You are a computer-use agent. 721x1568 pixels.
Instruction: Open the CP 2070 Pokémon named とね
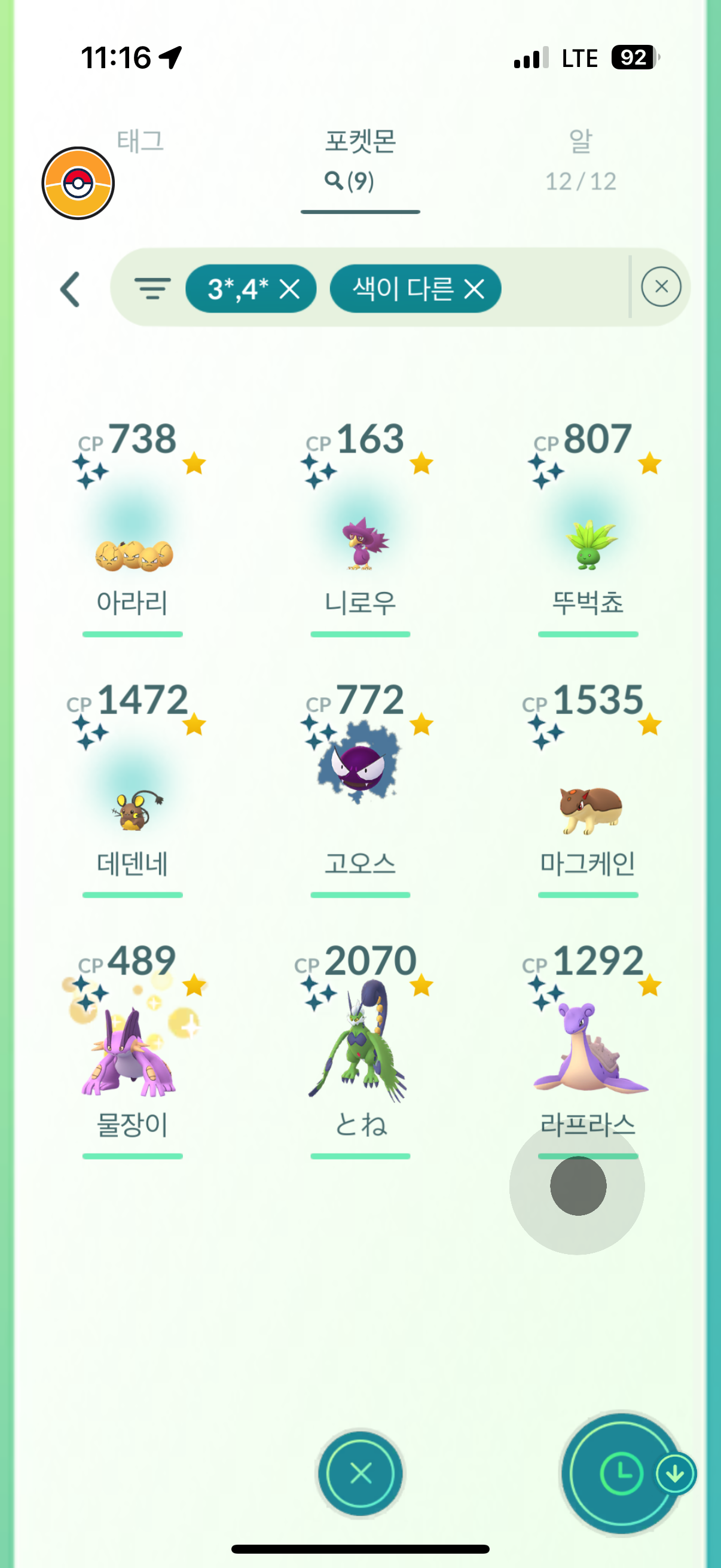(x=360, y=1047)
